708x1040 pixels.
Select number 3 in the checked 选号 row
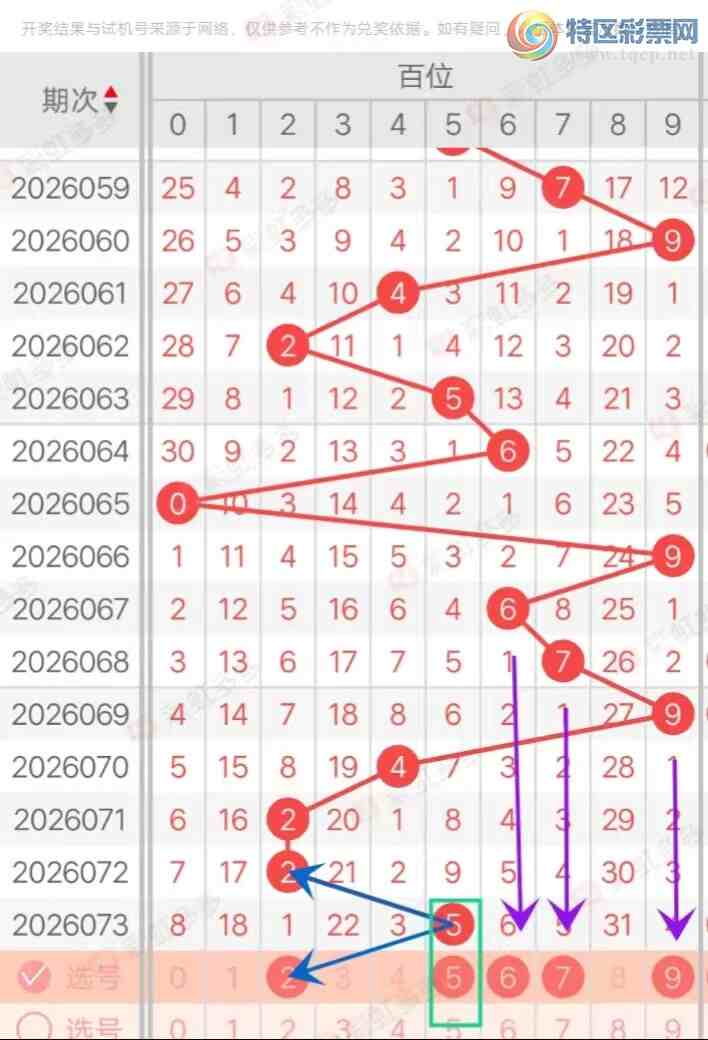pos(343,977)
